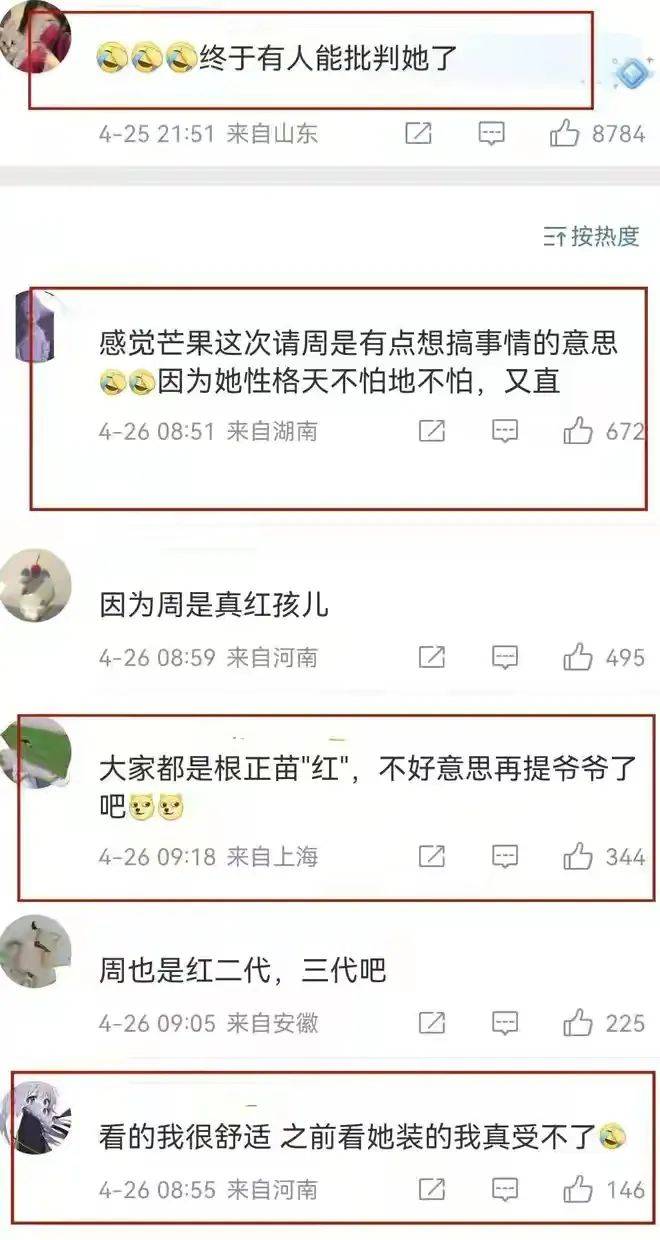The image size is (660, 1240).
Task: Like the comment 因为周是真红孩儿
Action: [578, 657]
